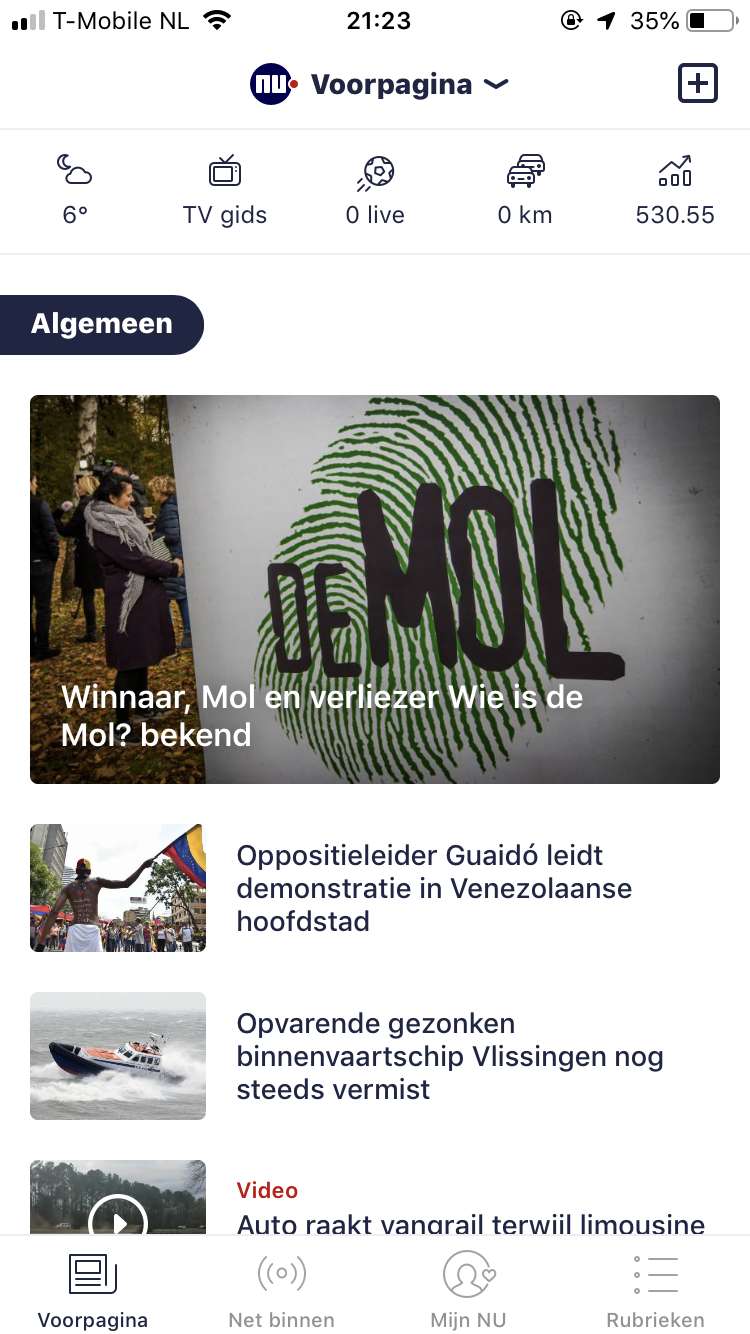Open the weather shortcut showing 6°
The height and width of the screenshot is (1334, 750).
75,190
